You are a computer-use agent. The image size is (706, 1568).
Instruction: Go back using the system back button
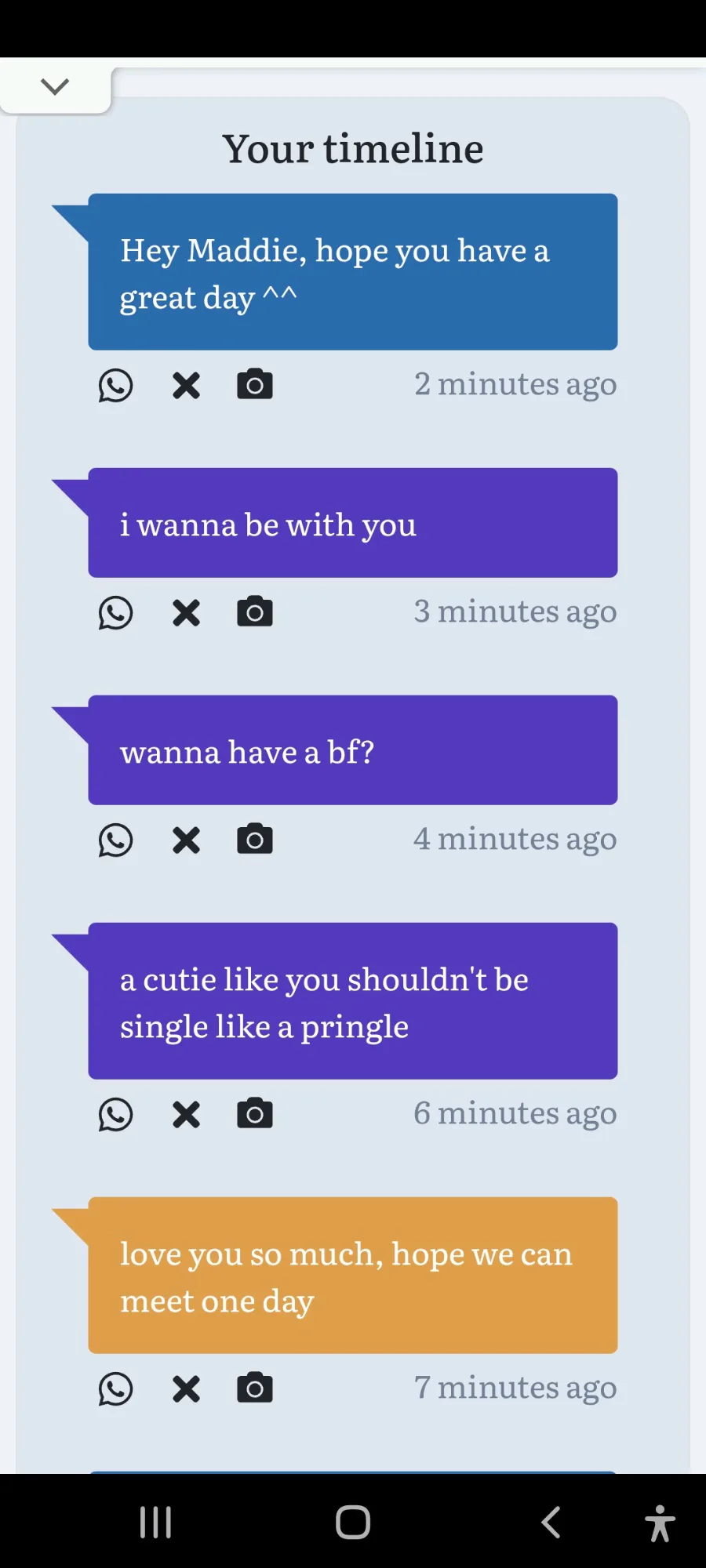tap(551, 1523)
